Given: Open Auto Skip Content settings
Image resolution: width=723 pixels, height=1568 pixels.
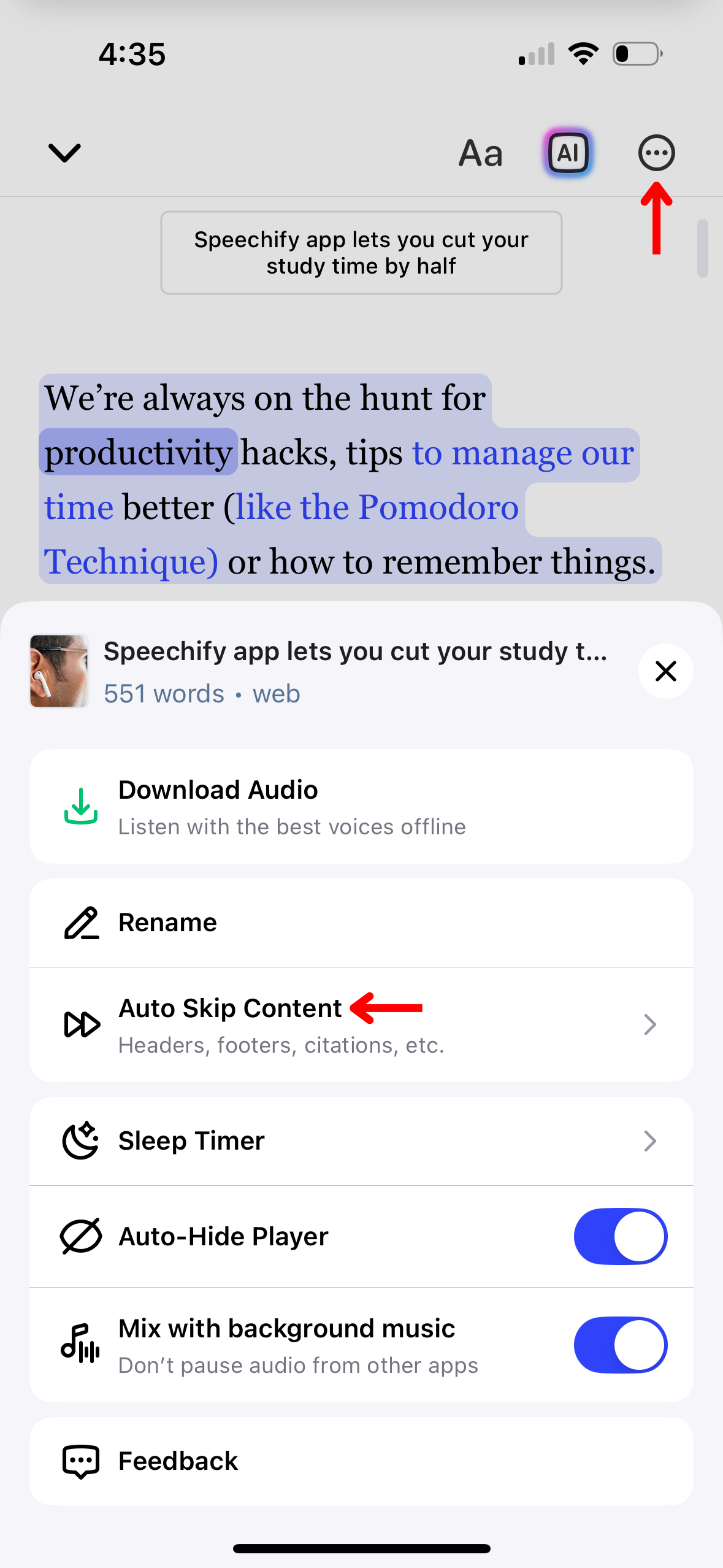Looking at the screenshot, I should point(361,1024).
